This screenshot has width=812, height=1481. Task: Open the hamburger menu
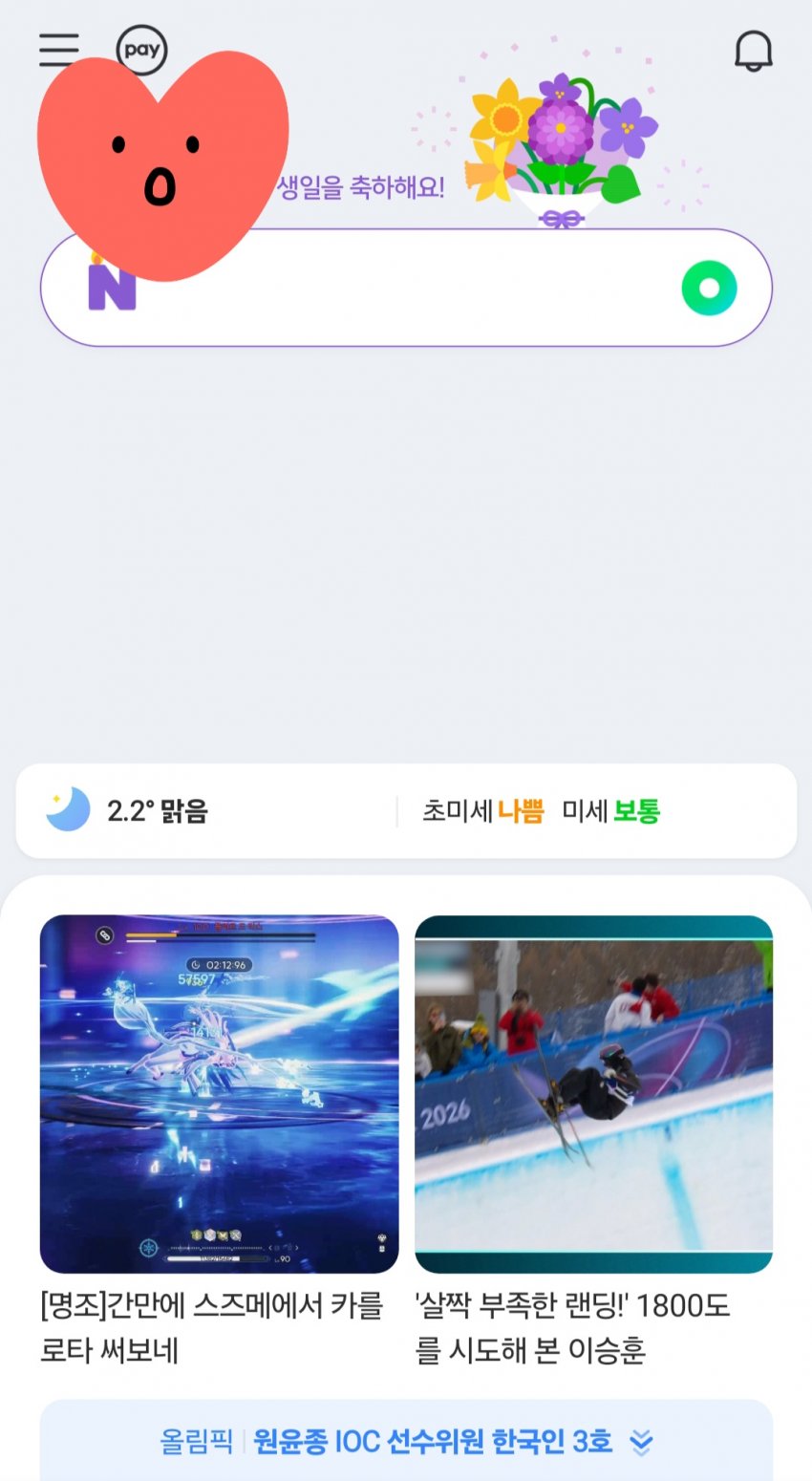tap(58, 50)
